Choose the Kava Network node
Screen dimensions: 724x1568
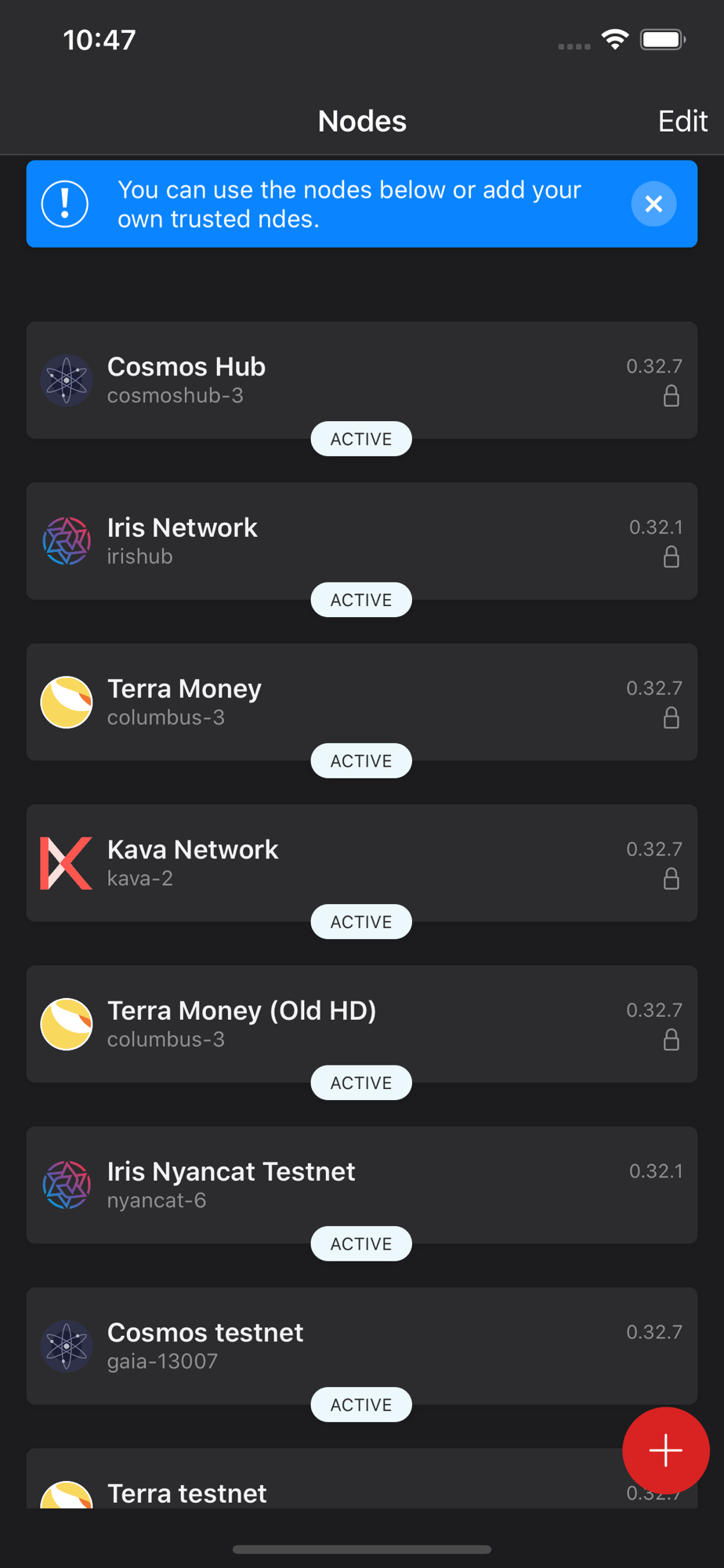tap(362, 863)
